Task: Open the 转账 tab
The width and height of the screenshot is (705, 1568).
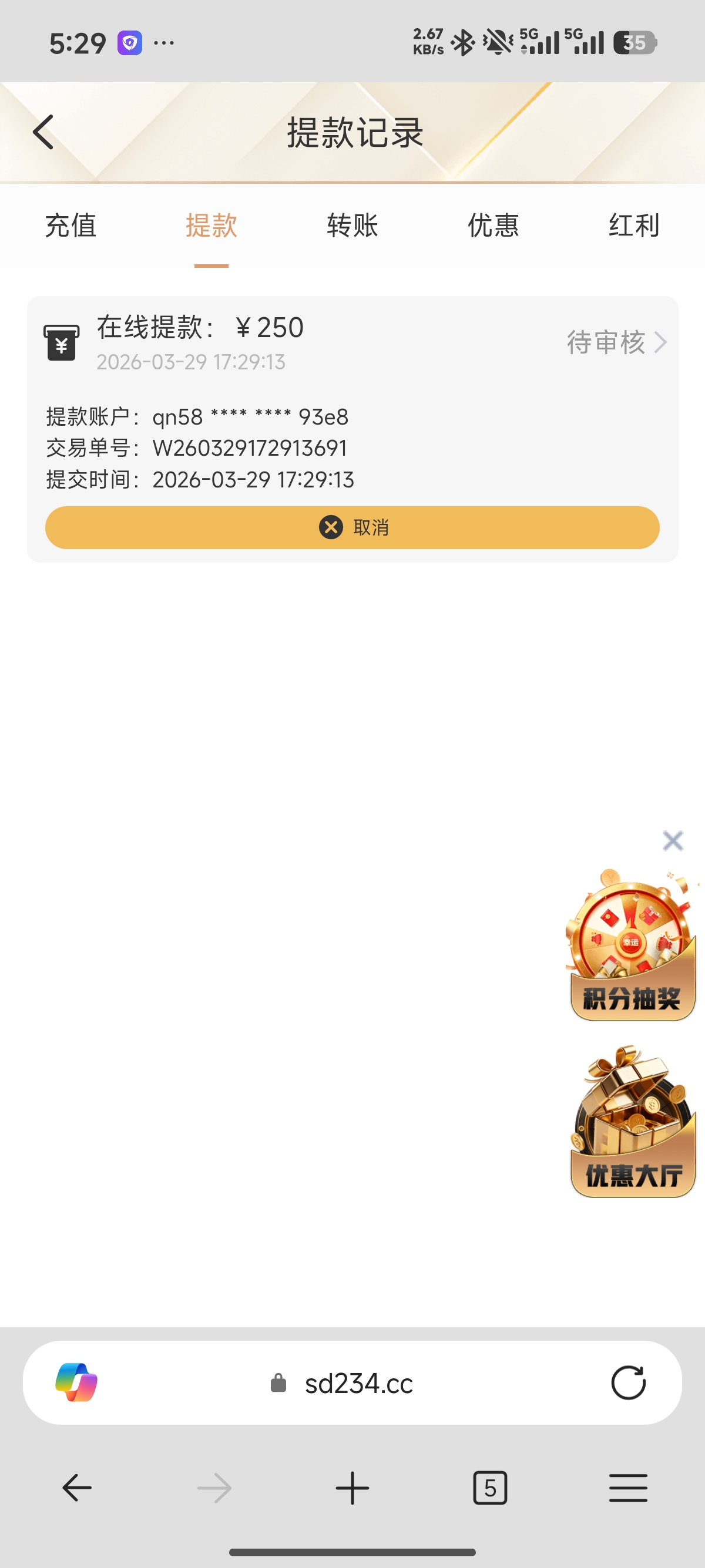Action: 352,226
